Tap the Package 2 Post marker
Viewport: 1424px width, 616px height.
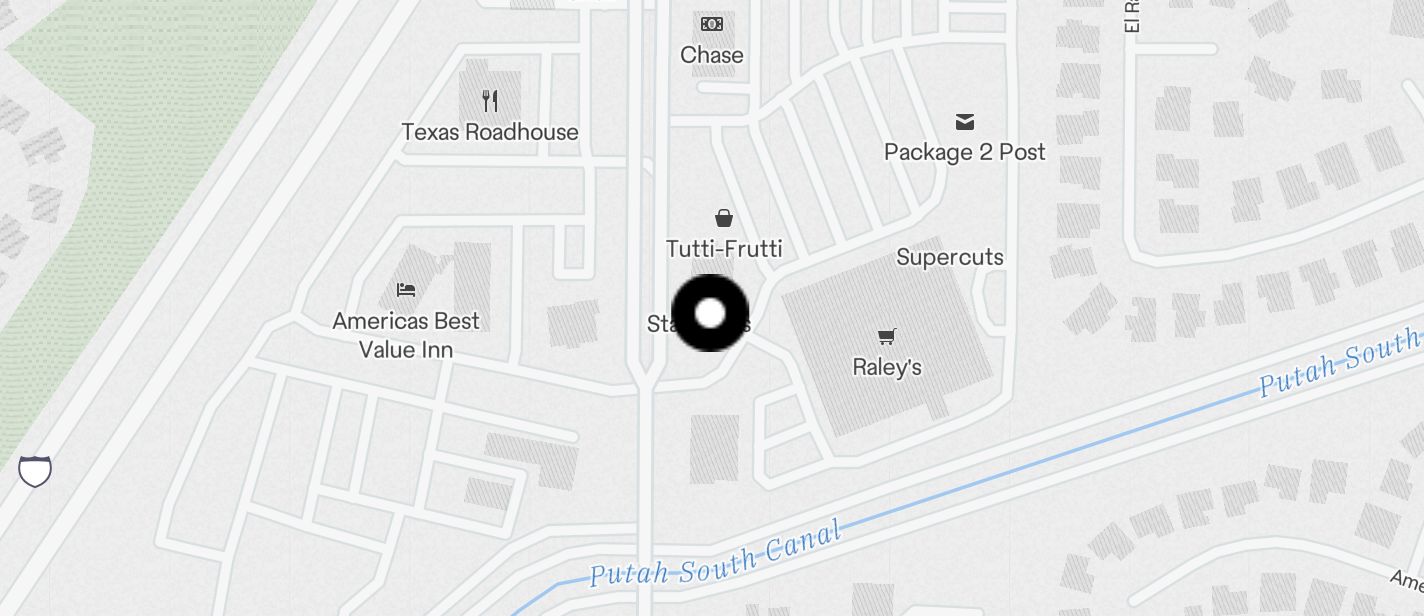pos(964,122)
